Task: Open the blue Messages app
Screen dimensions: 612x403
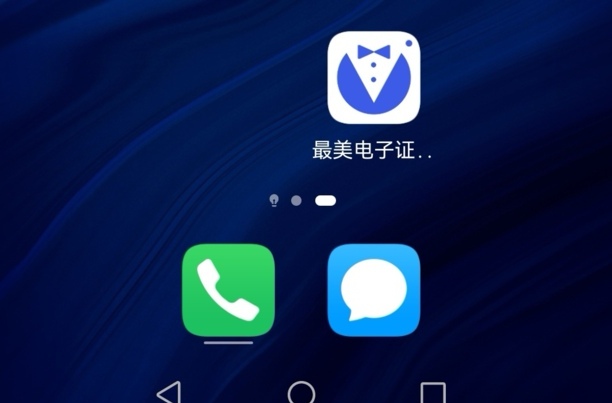Action: tap(374, 290)
